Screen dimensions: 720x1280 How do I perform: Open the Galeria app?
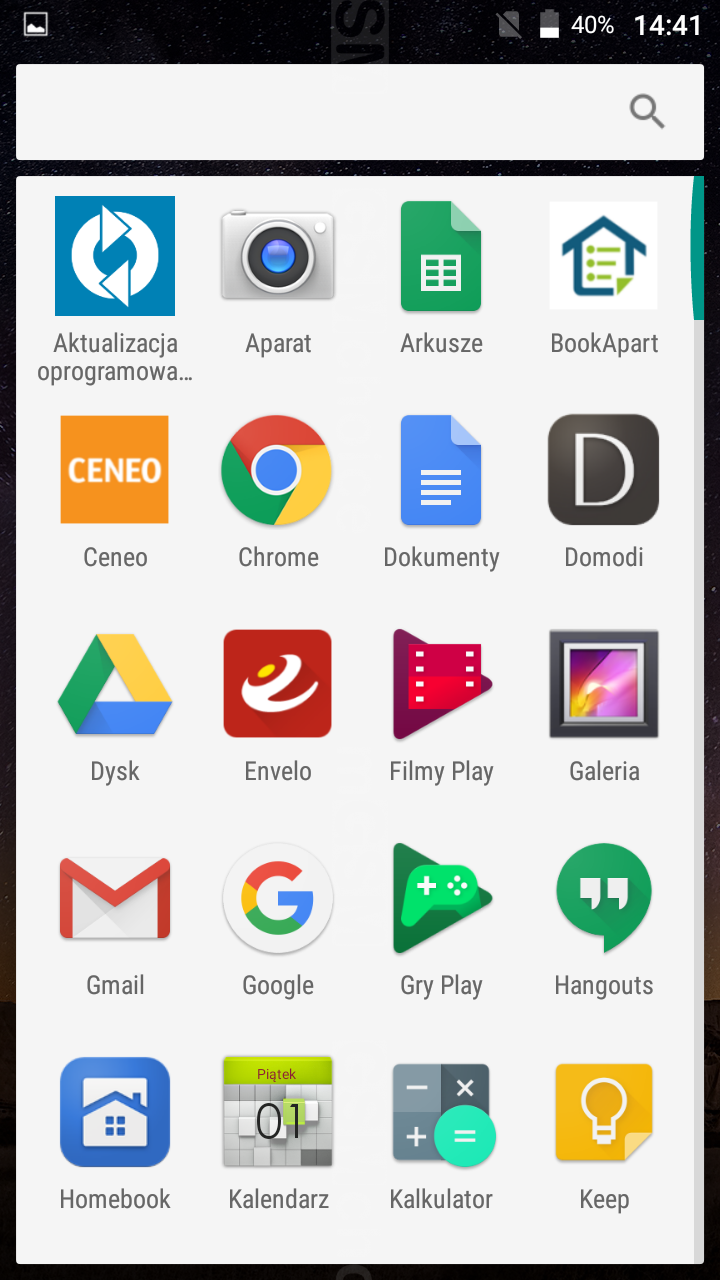[x=604, y=684]
